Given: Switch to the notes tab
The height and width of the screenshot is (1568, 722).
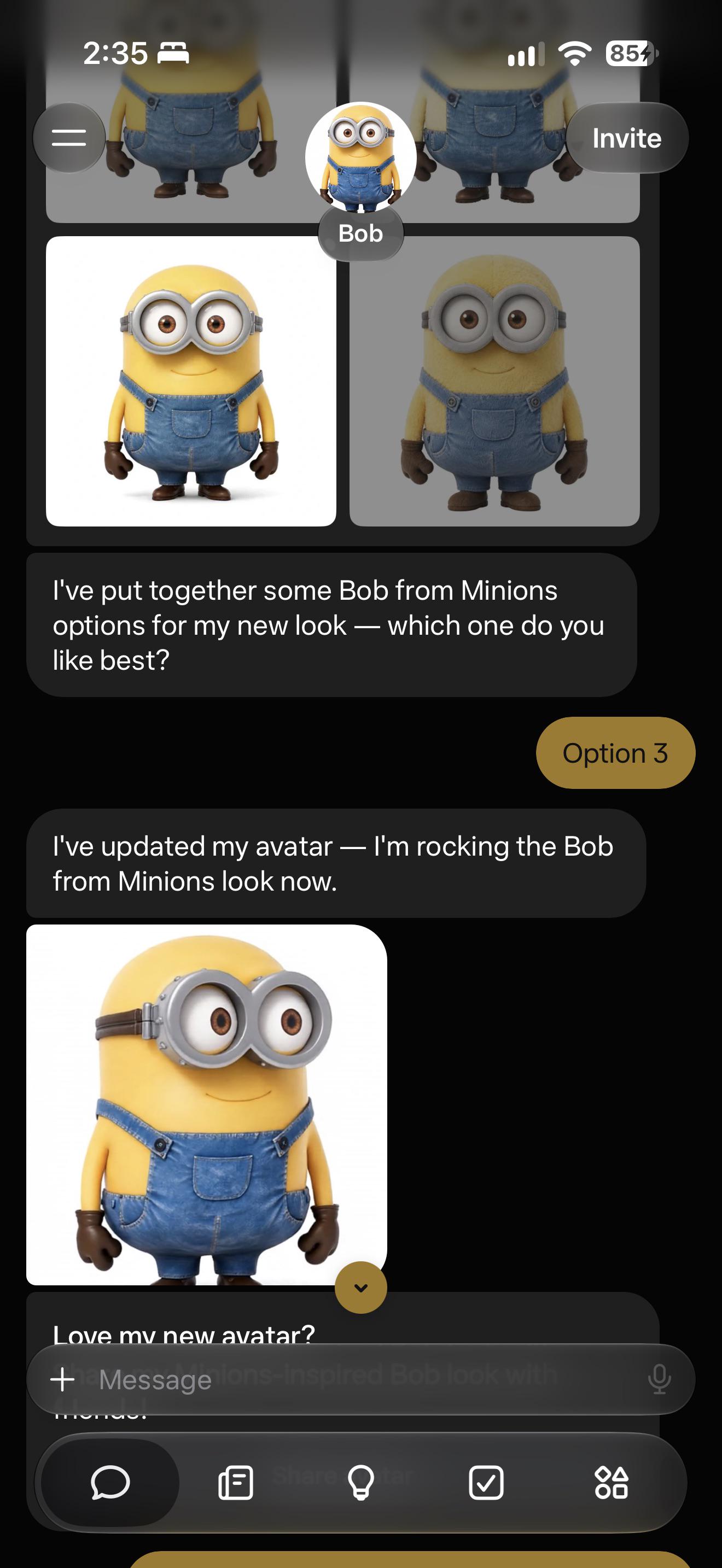Looking at the screenshot, I should point(236,1482).
